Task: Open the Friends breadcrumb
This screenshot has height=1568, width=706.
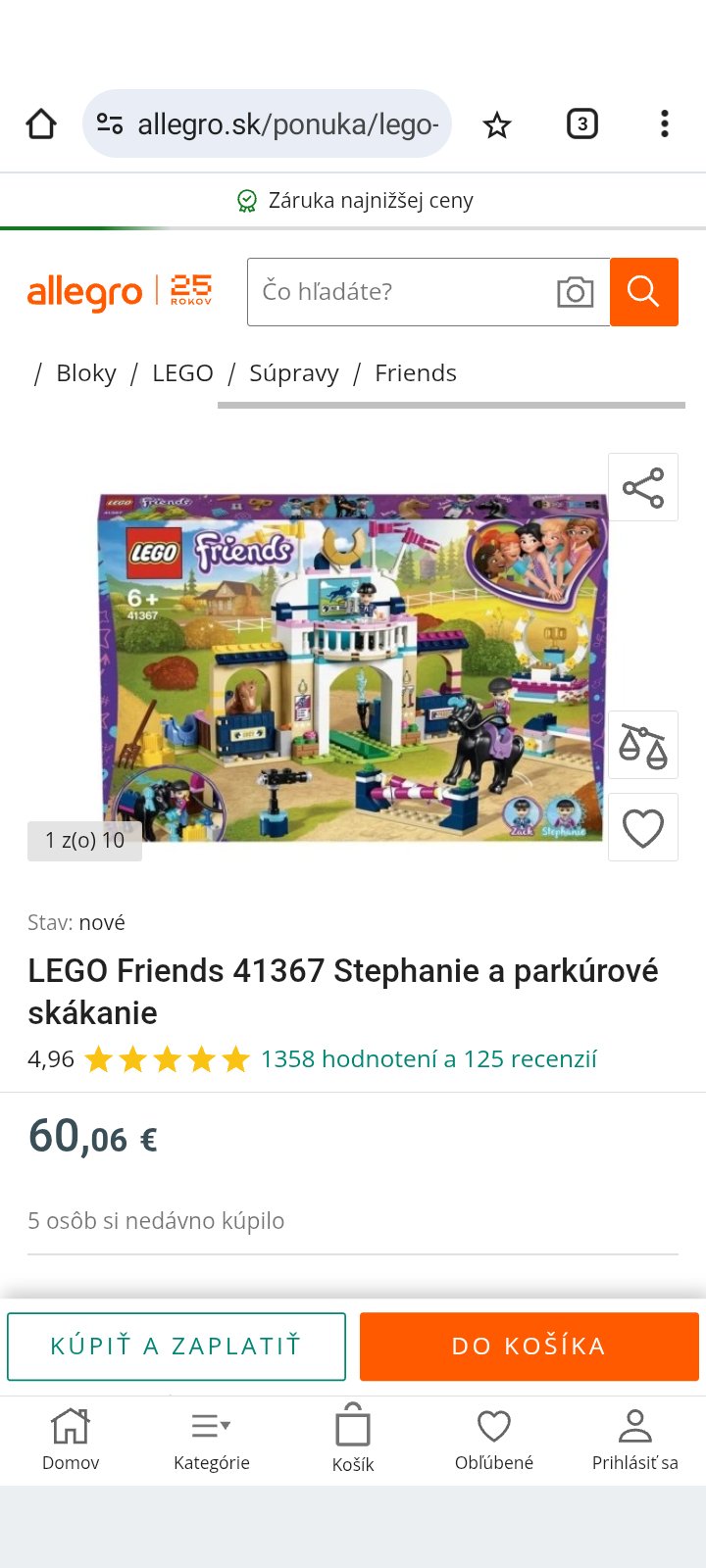Action: 416,373
